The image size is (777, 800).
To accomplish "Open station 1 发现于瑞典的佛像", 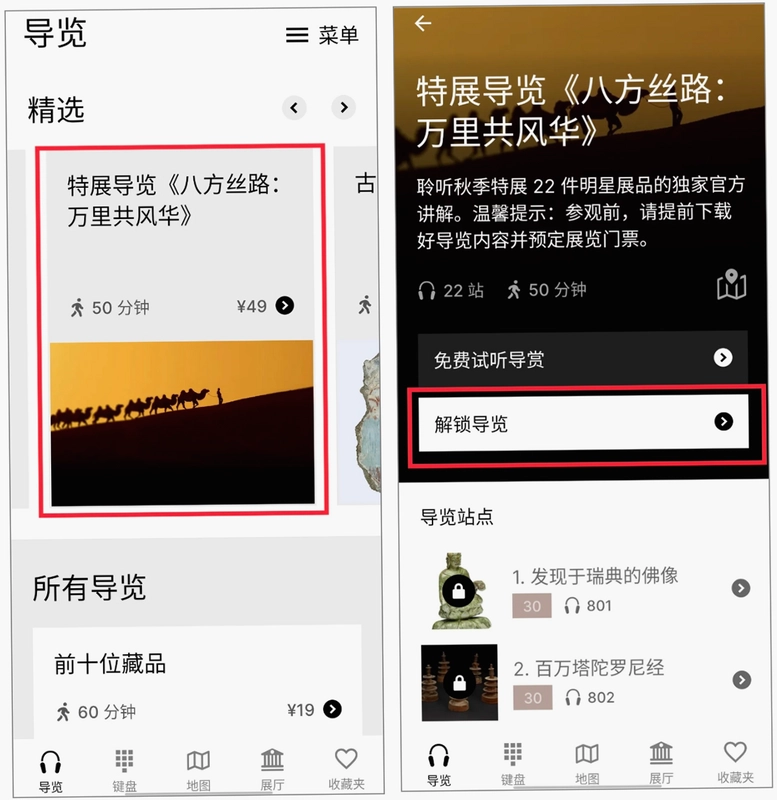I will [586, 589].
